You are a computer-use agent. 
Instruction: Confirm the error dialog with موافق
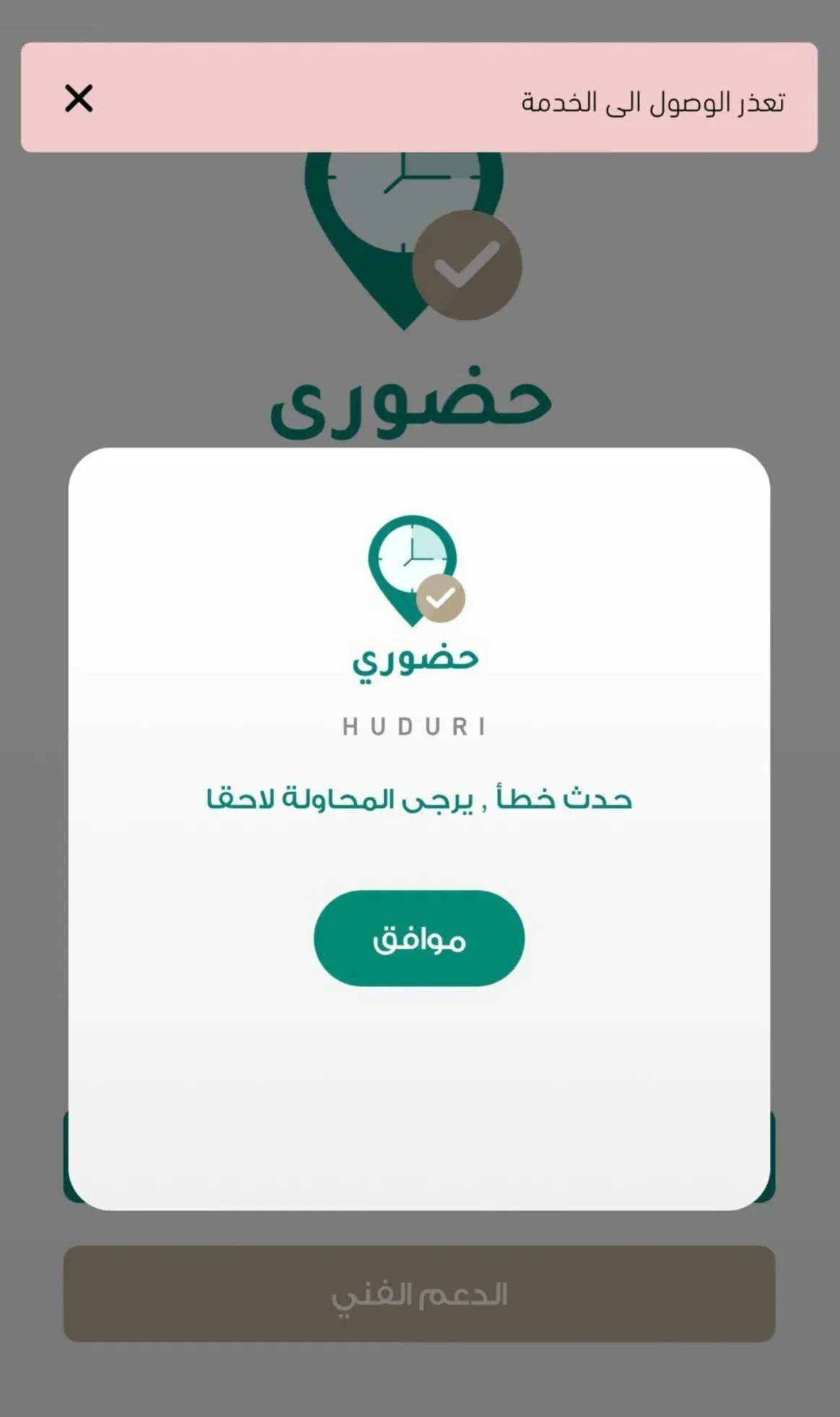419,938
